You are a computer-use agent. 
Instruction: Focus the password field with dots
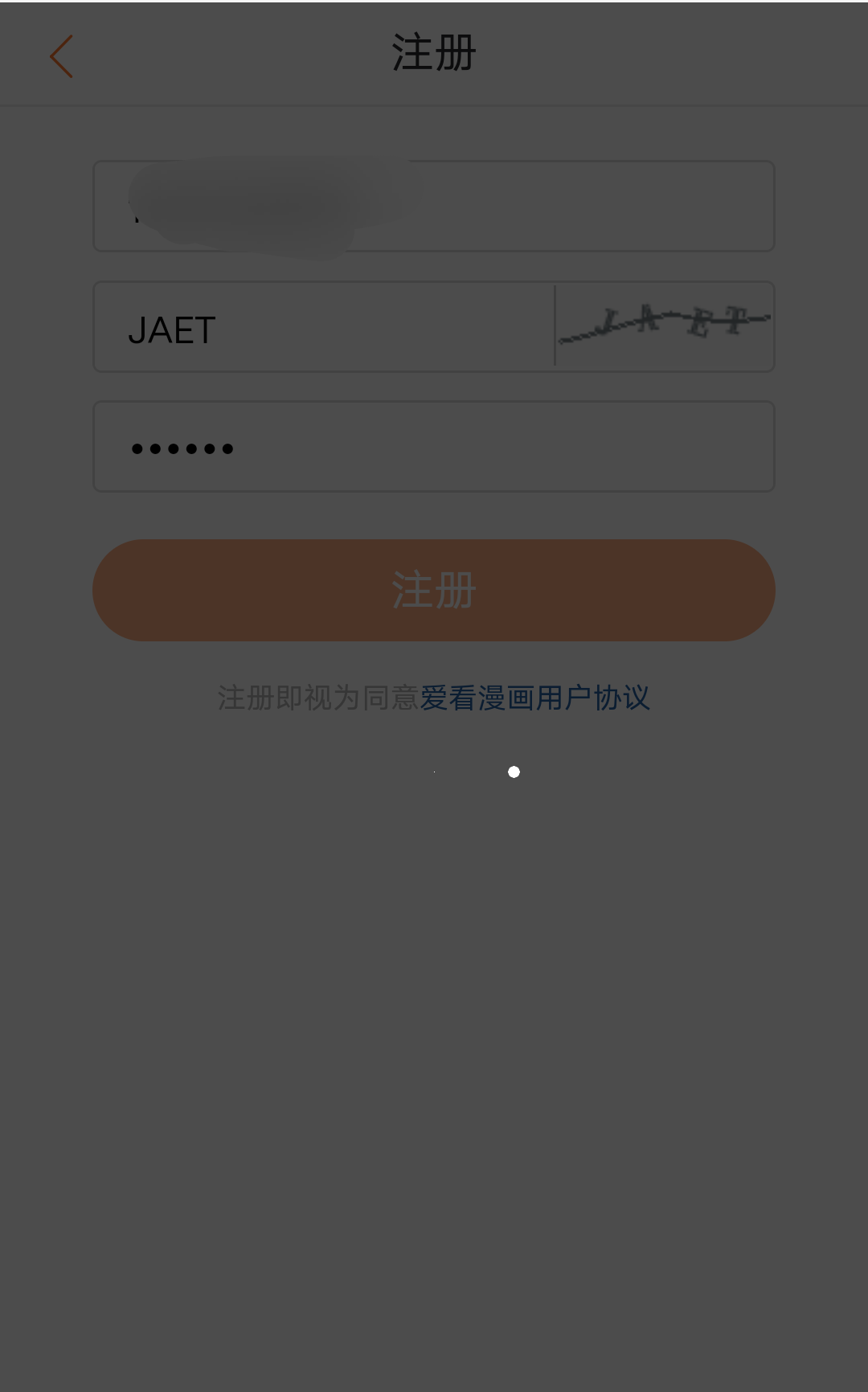434,447
